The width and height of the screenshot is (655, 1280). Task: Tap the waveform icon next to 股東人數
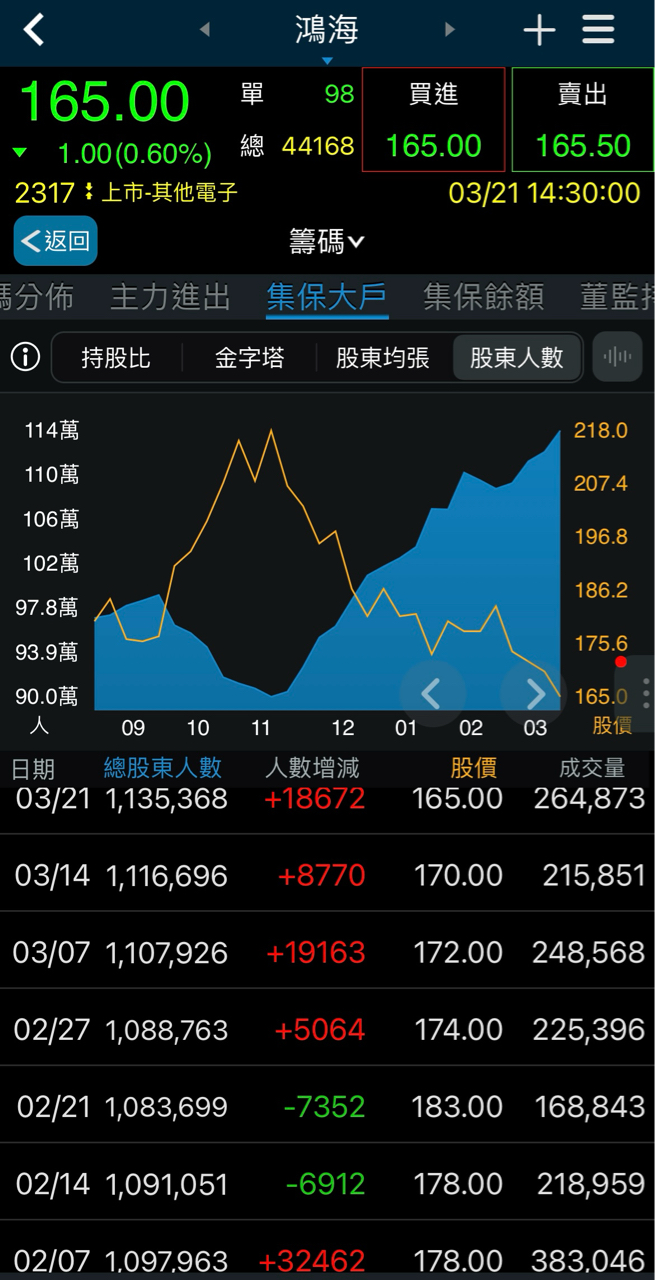(618, 357)
